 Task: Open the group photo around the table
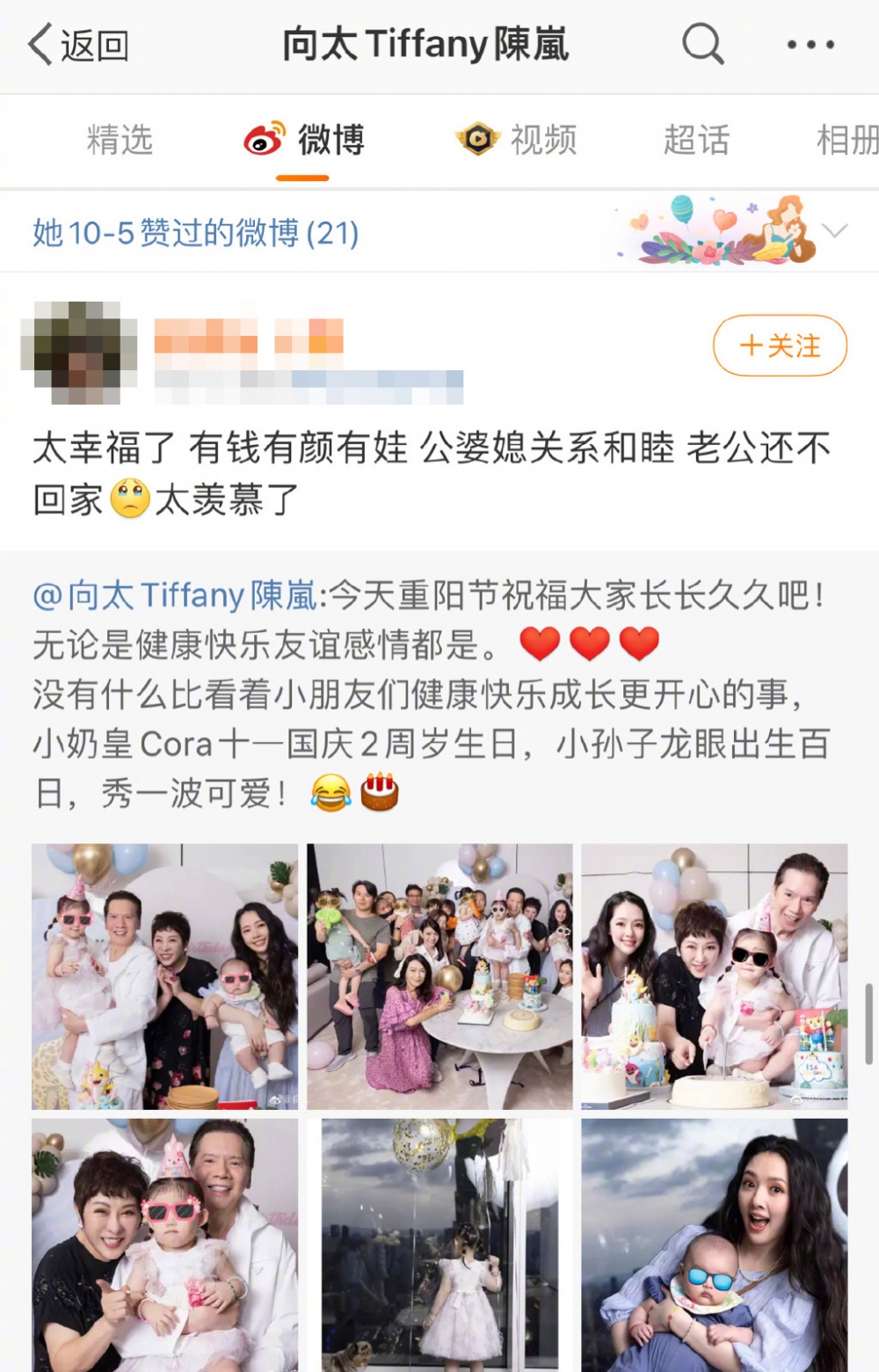[x=439, y=976]
